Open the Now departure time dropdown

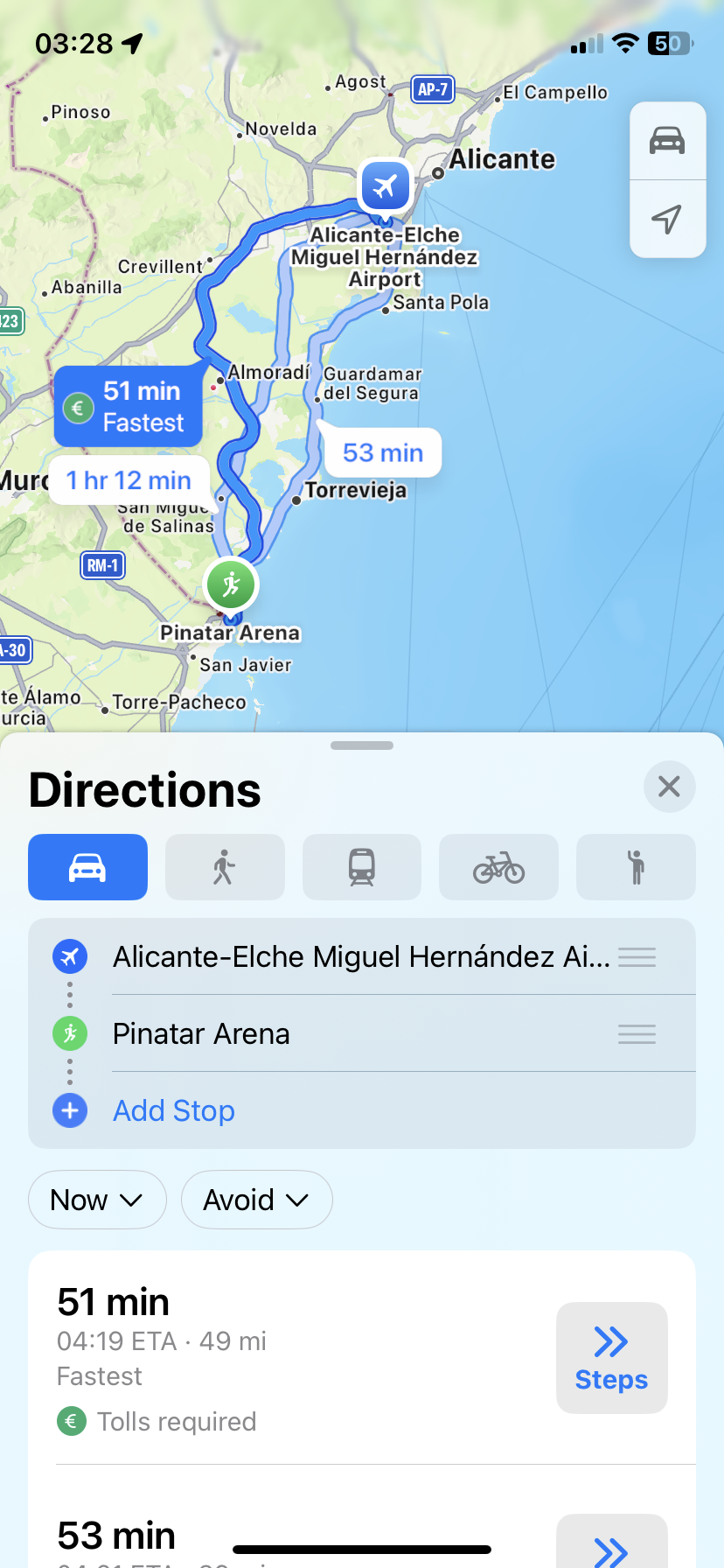tap(97, 1200)
